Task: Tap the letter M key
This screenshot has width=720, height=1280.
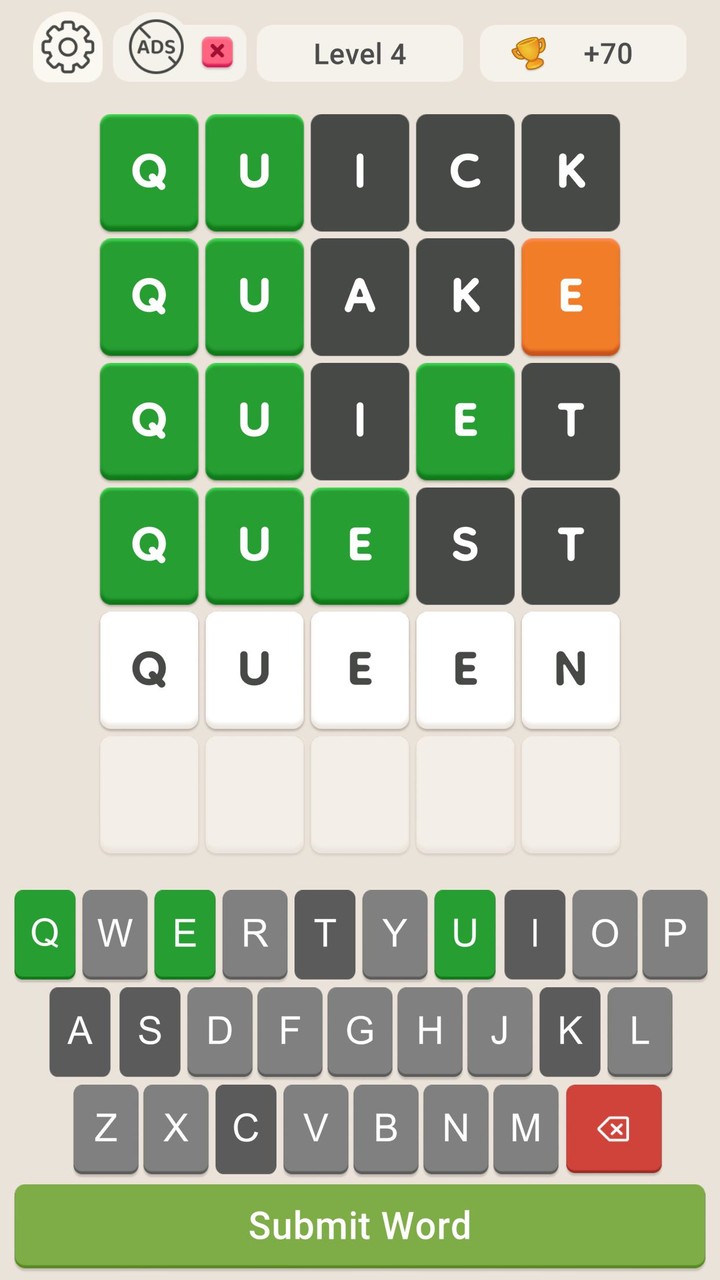Action: (x=526, y=1129)
